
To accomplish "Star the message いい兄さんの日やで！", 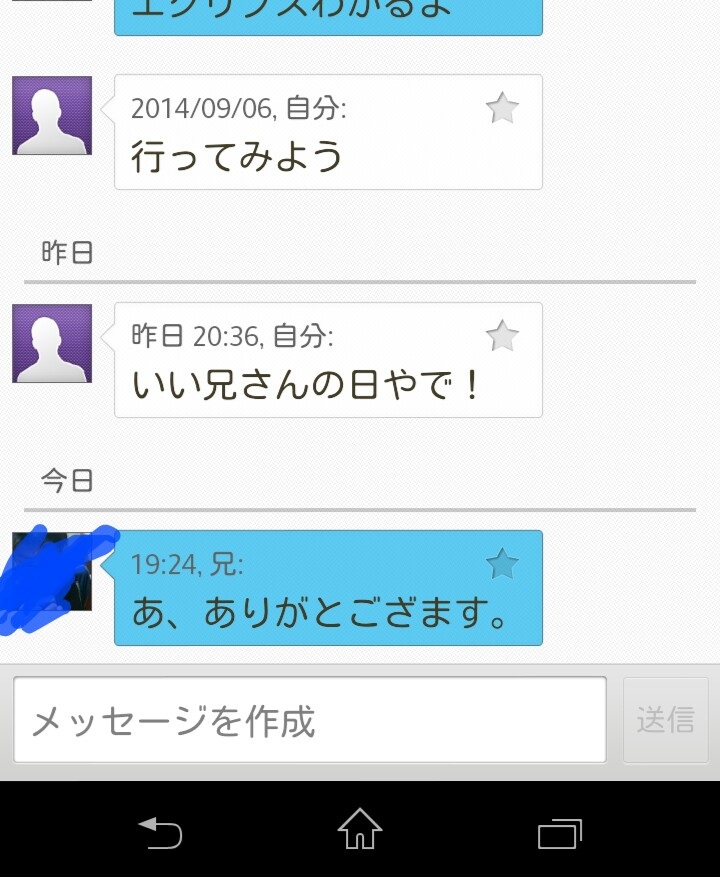I will pyautogui.click(x=502, y=336).
